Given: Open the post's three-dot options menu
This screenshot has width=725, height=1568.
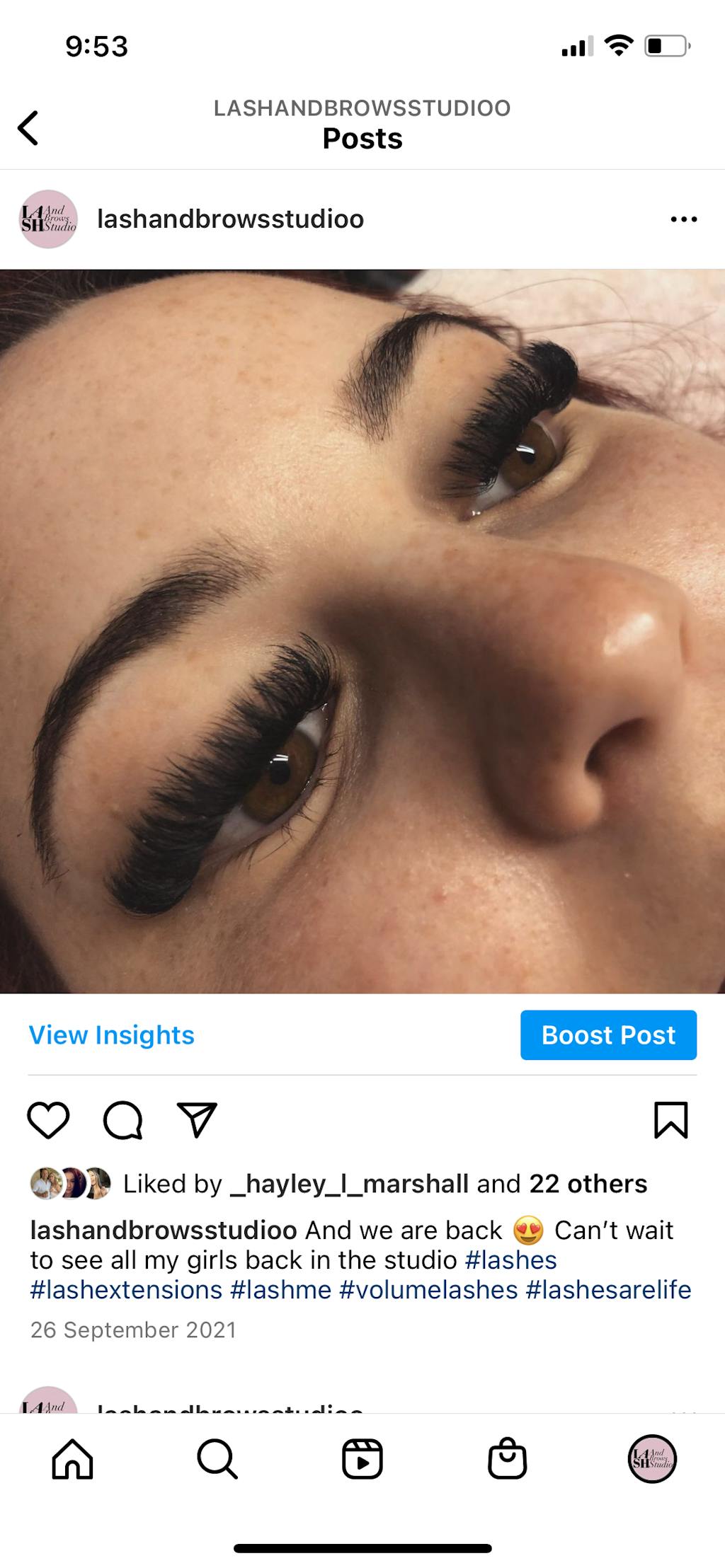Looking at the screenshot, I should pos(683,219).
